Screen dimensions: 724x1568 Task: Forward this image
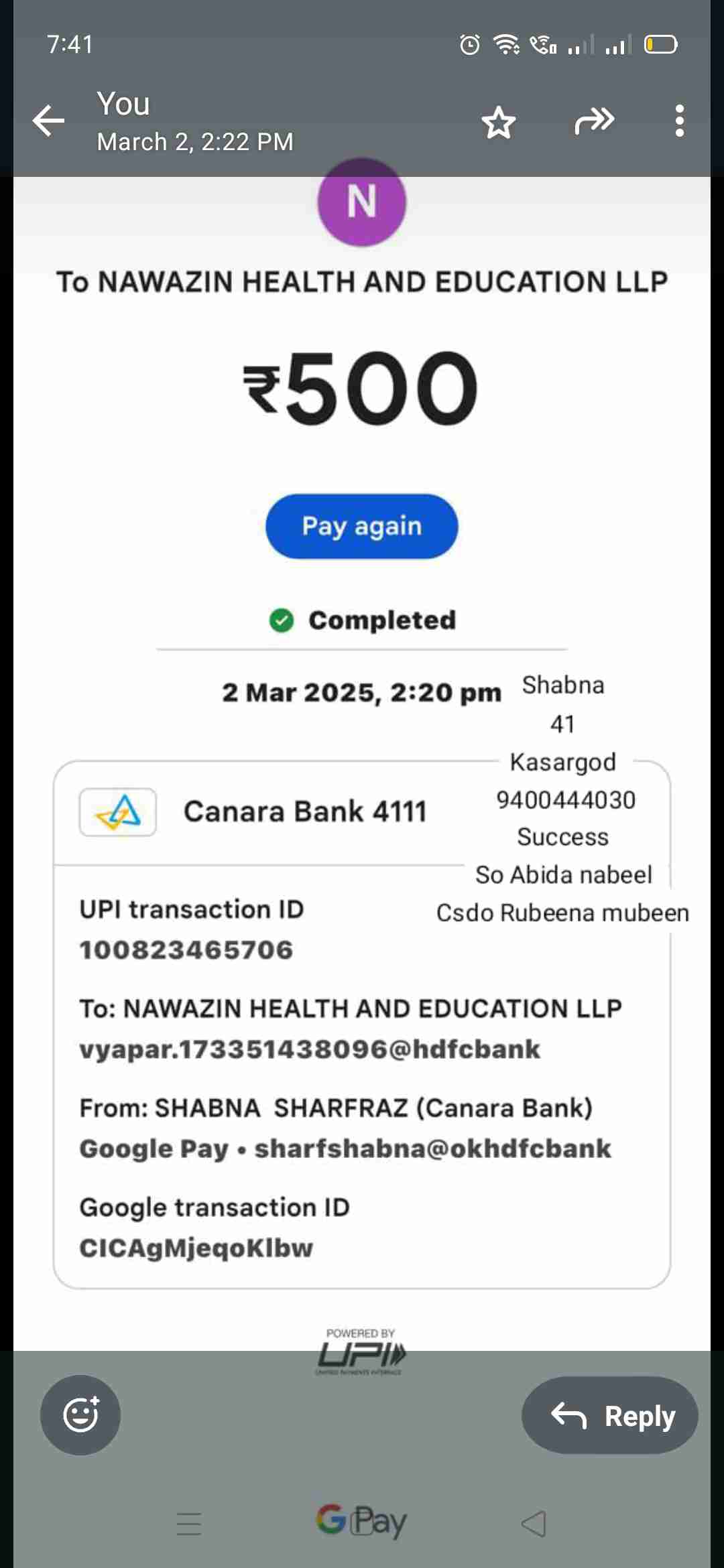[594, 121]
